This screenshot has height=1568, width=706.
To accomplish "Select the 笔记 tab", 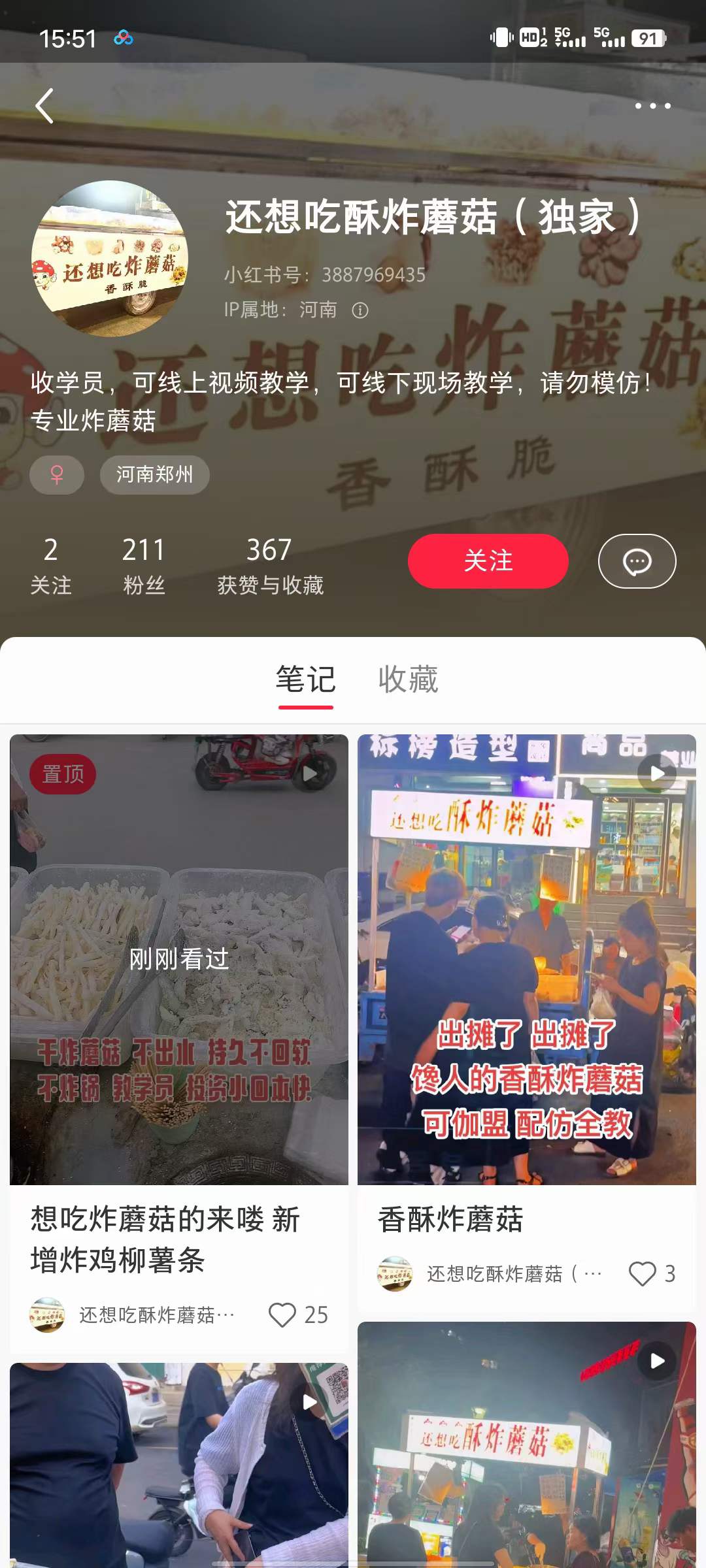I will click(304, 679).
